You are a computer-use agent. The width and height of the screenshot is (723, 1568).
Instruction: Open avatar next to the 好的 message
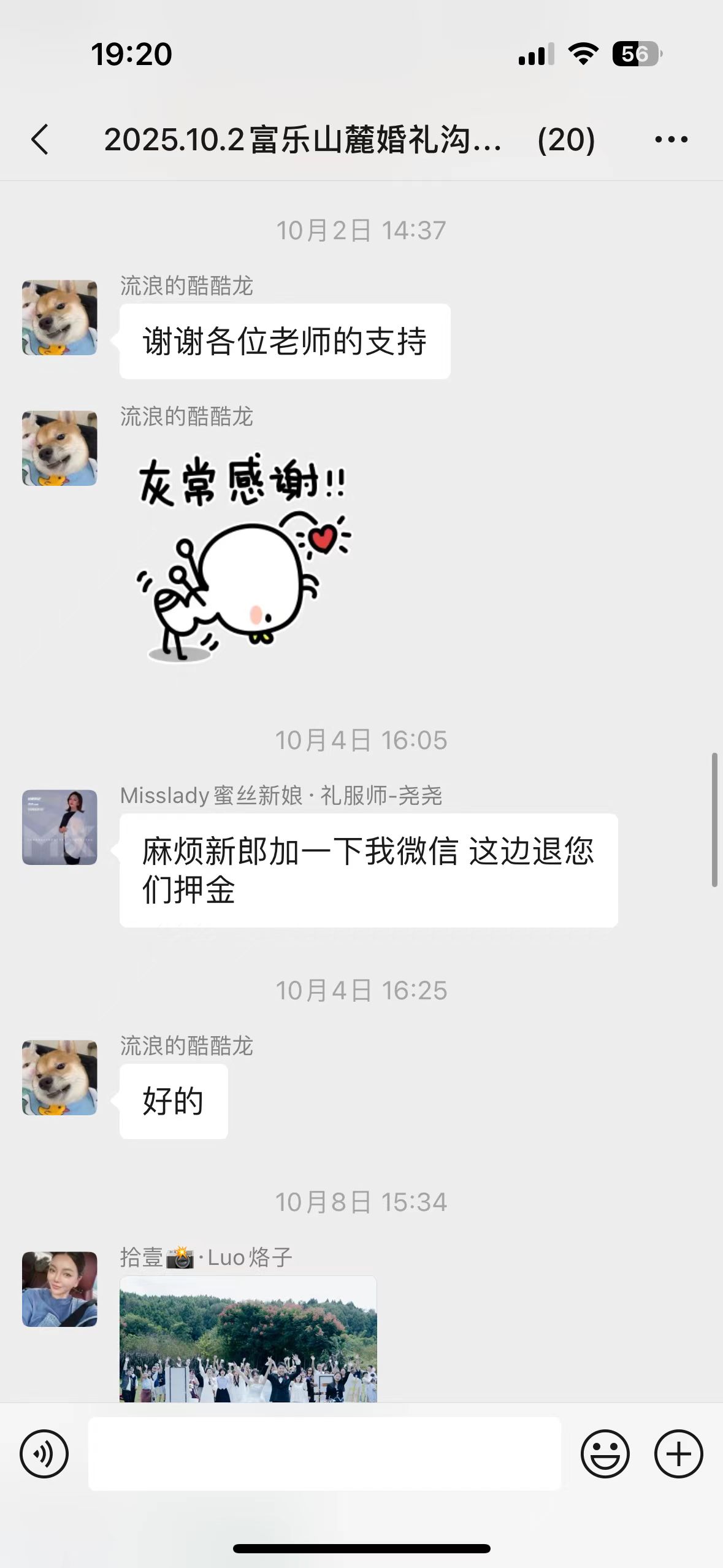[x=59, y=1077]
